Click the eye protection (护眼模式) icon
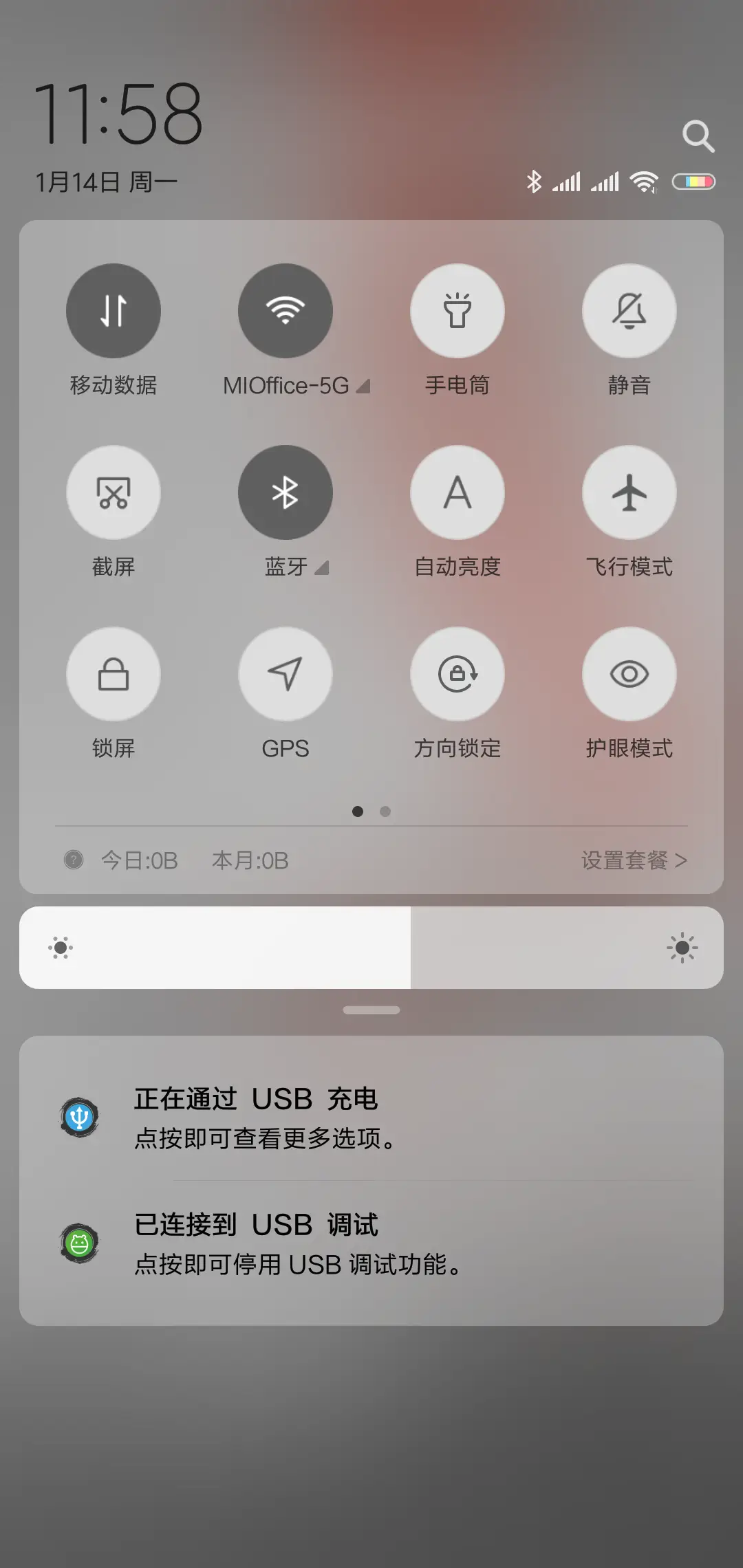Screen dimensions: 743x1568 click(x=629, y=674)
